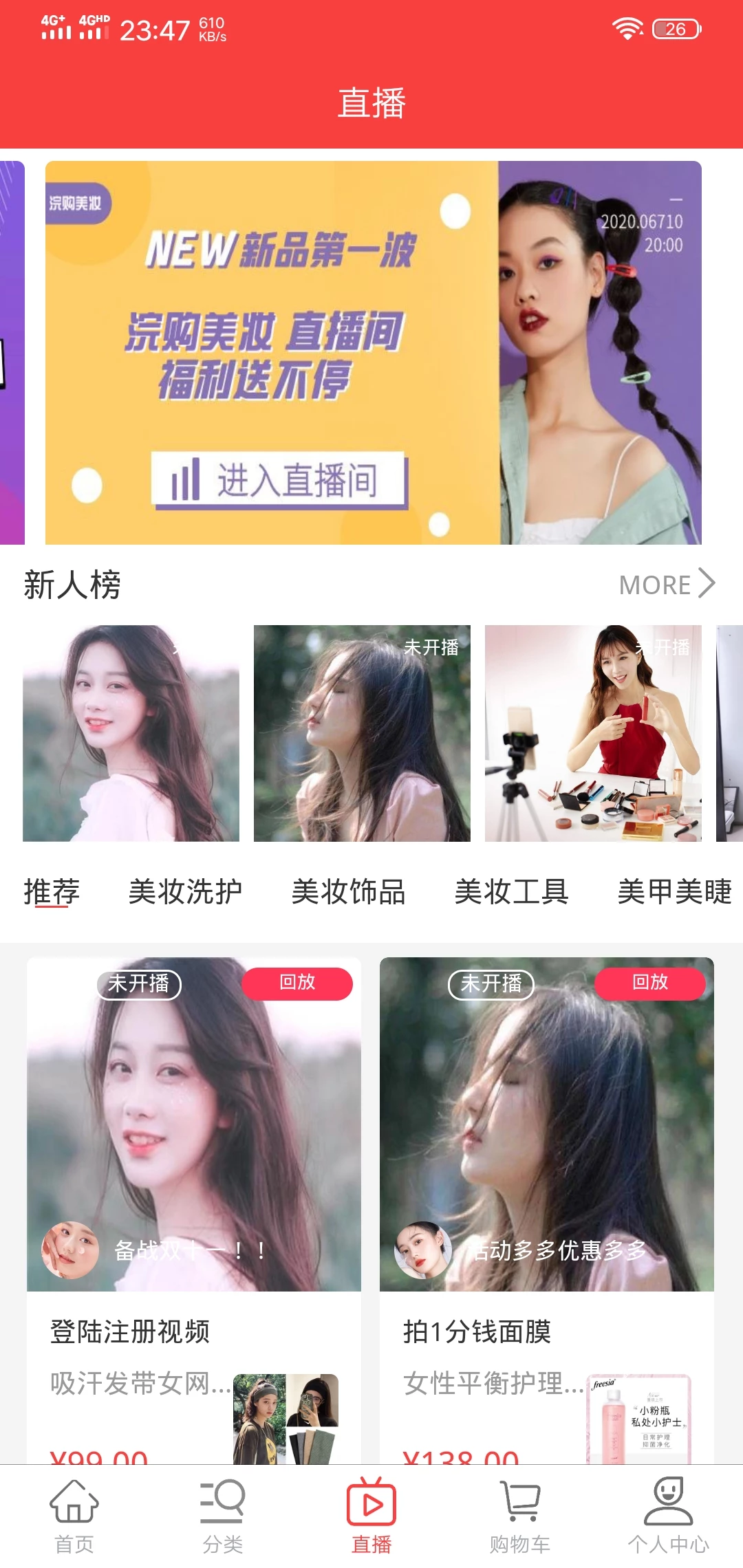This screenshot has width=743, height=1568.
Task: Open the 个人中心 profile icon
Action: (667, 1506)
